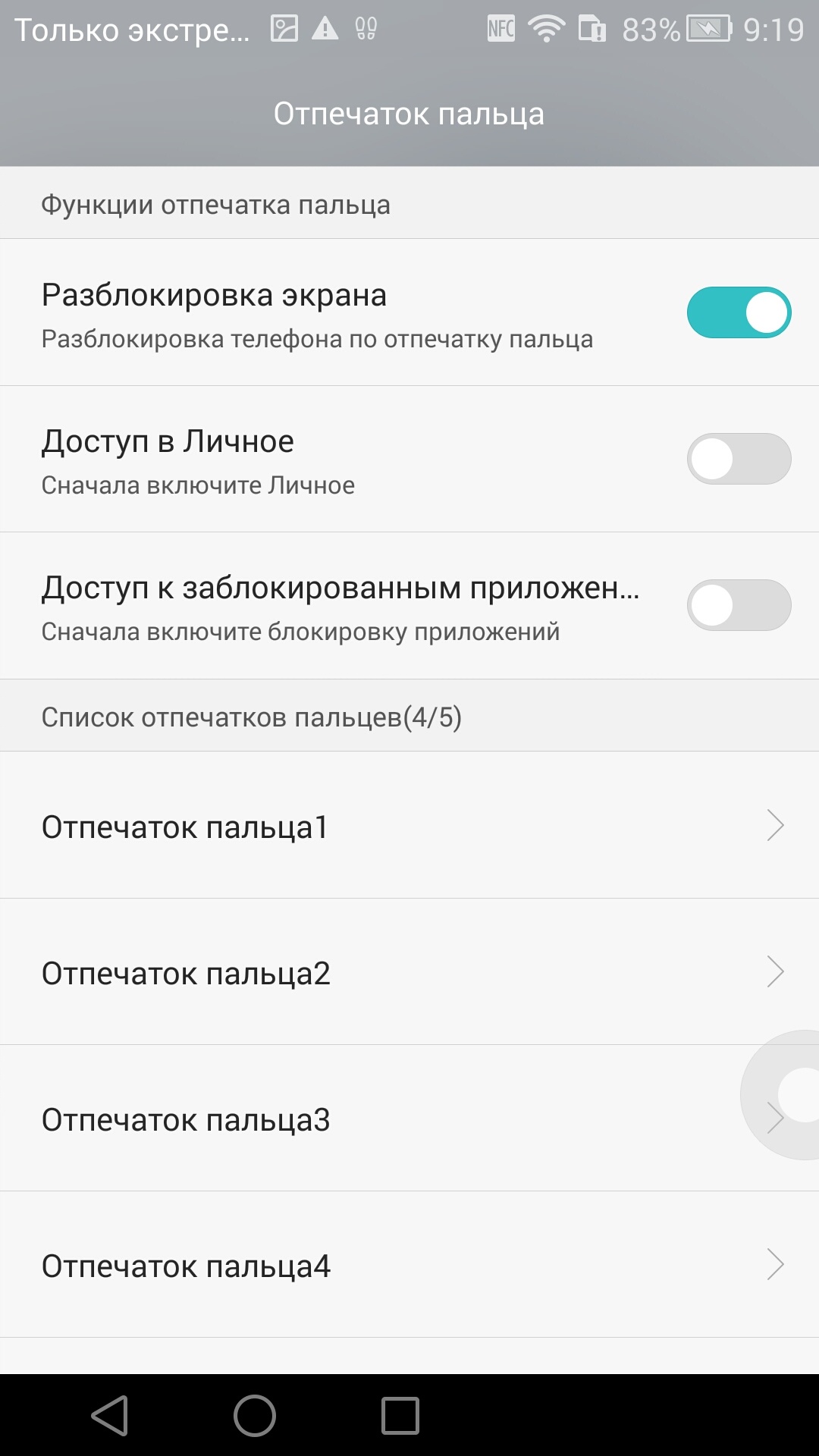819x1456 pixels.
Task: Enable the Доступ в Личное toggle
Action: tap(739, 459)
